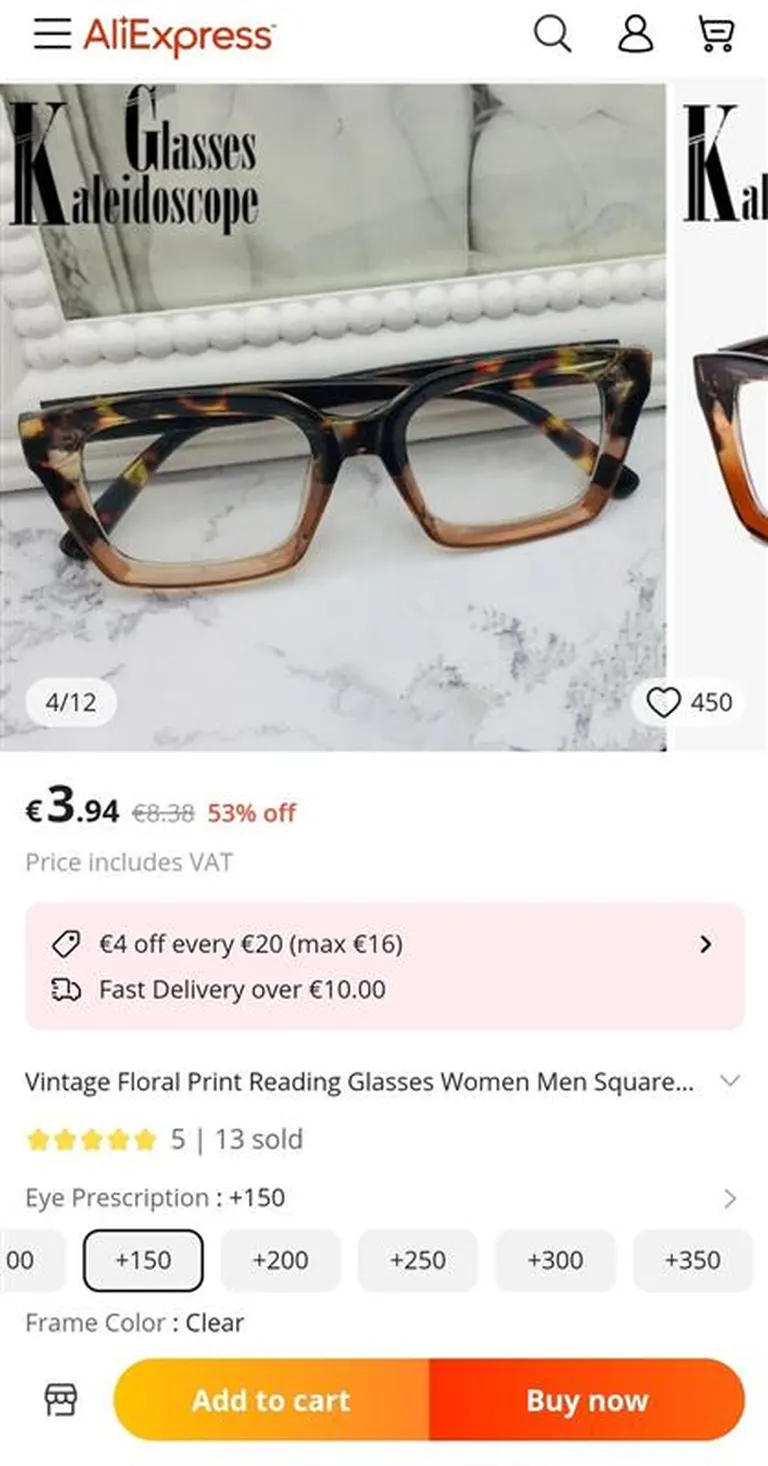Open the hamburger menu
Image resolution: width=768 pixels, height=1466 pixels.
click(x=52, y=35)
